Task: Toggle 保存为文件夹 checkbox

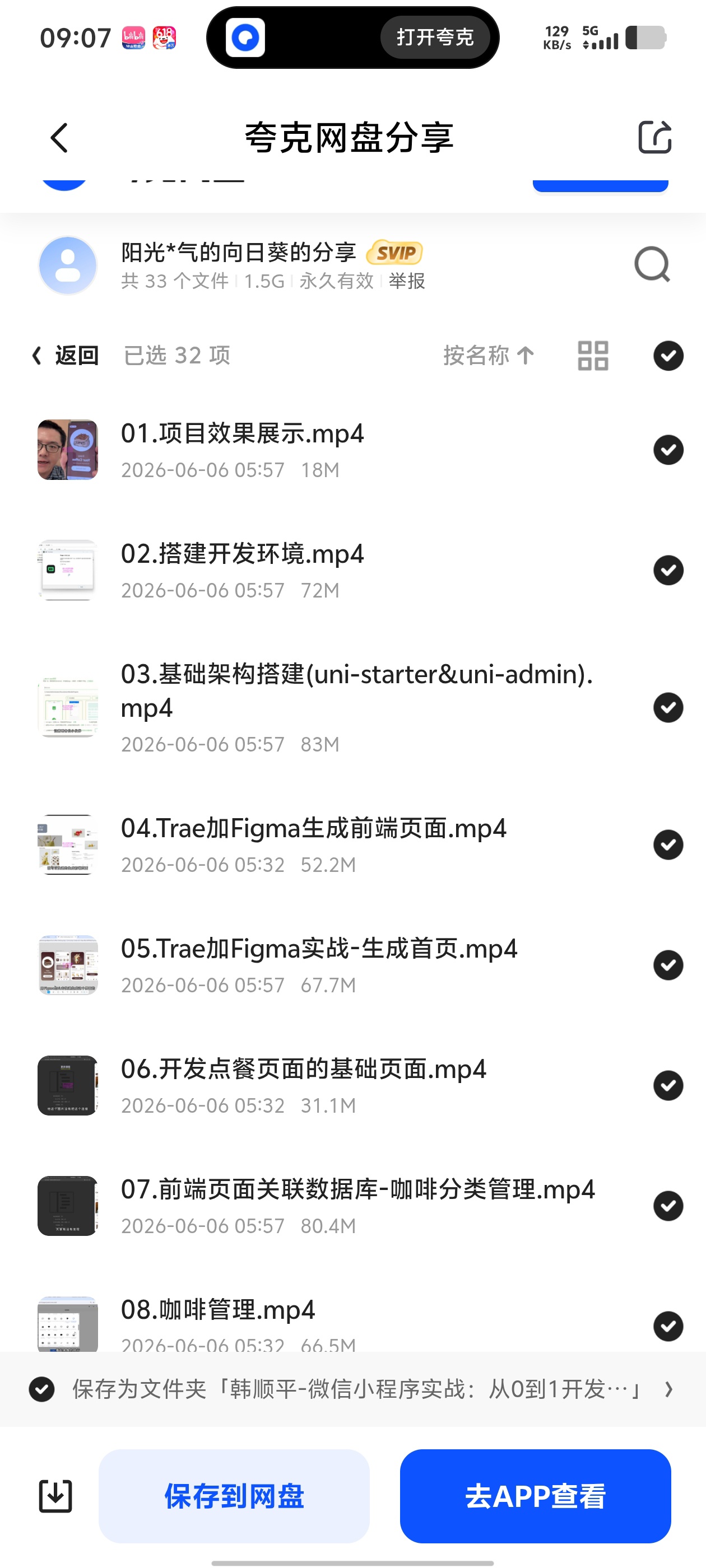Action: (42, 1390)
